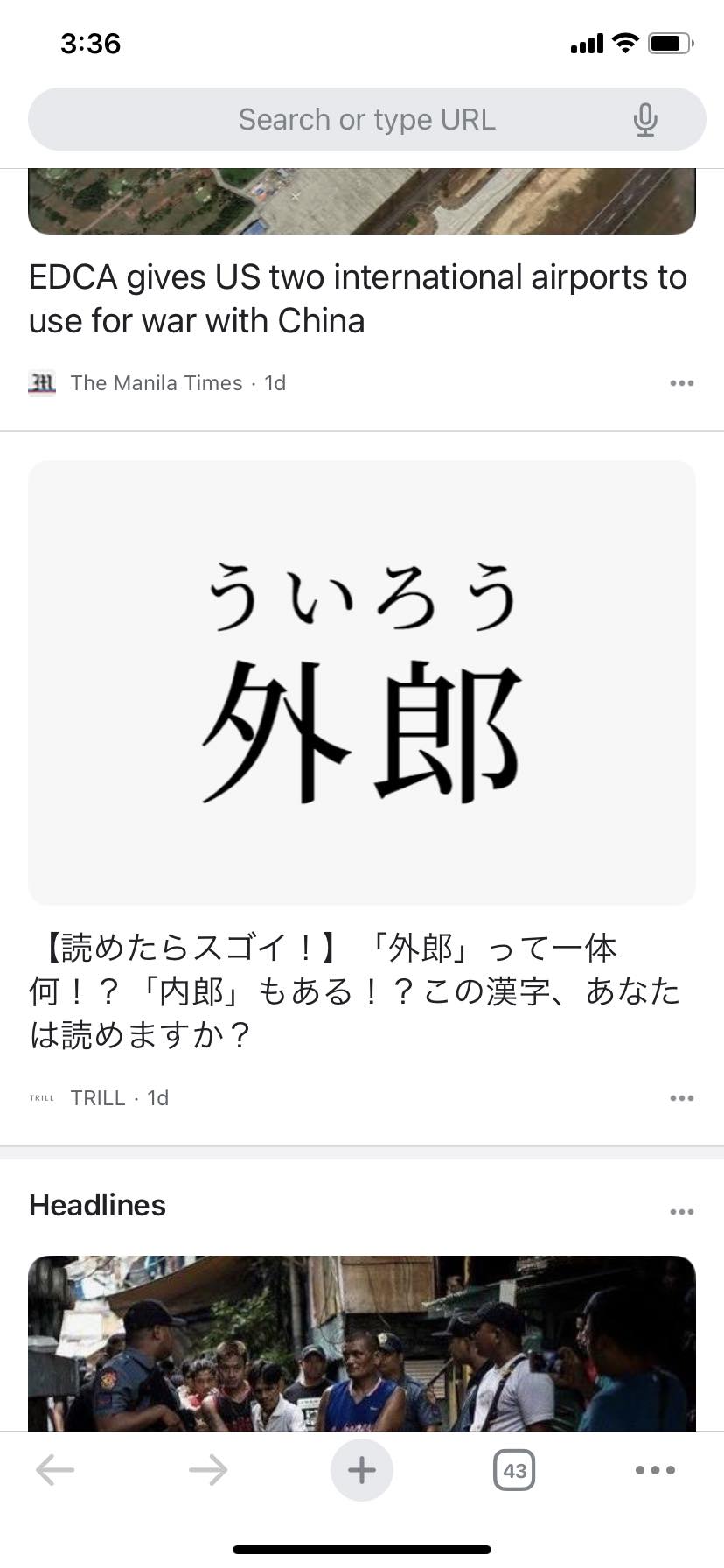Open the EDCA airports article
The width and height of the screenshot is (724, 1568).
[x=359, y=299]
